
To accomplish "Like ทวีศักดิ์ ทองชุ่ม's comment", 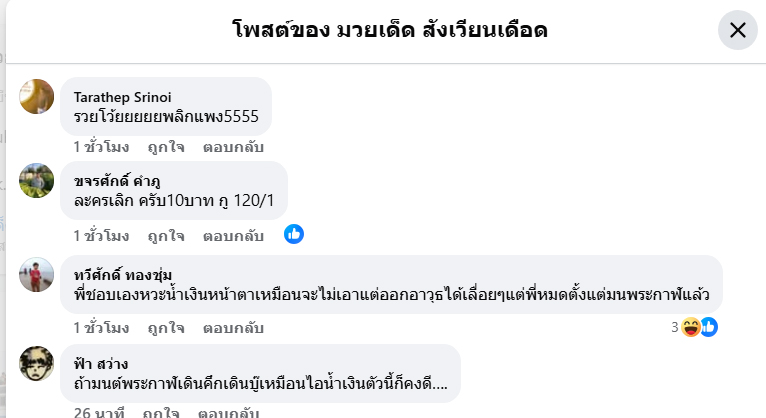I will pos(166,327).
